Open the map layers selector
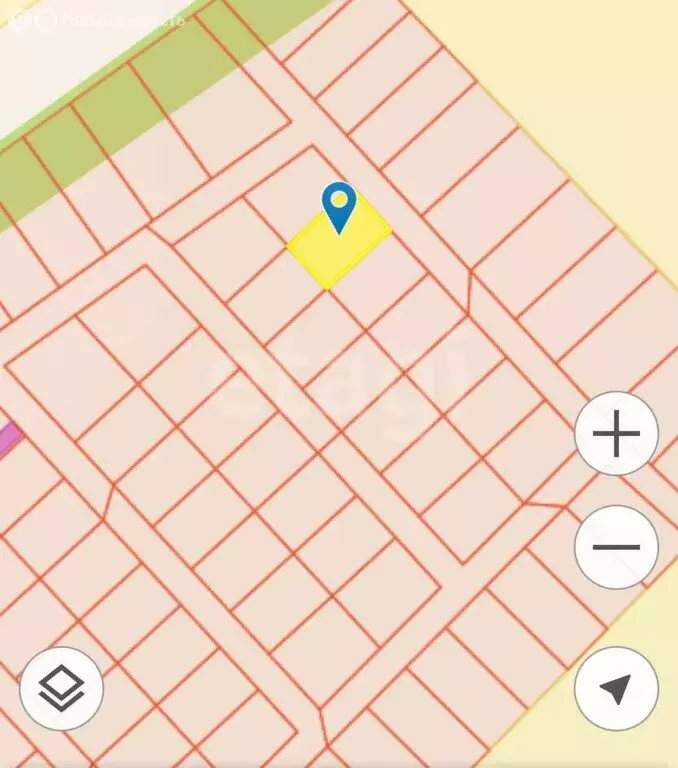Viewport: 678px width, 768px height. pyautogui.click(x=62, y=688)
